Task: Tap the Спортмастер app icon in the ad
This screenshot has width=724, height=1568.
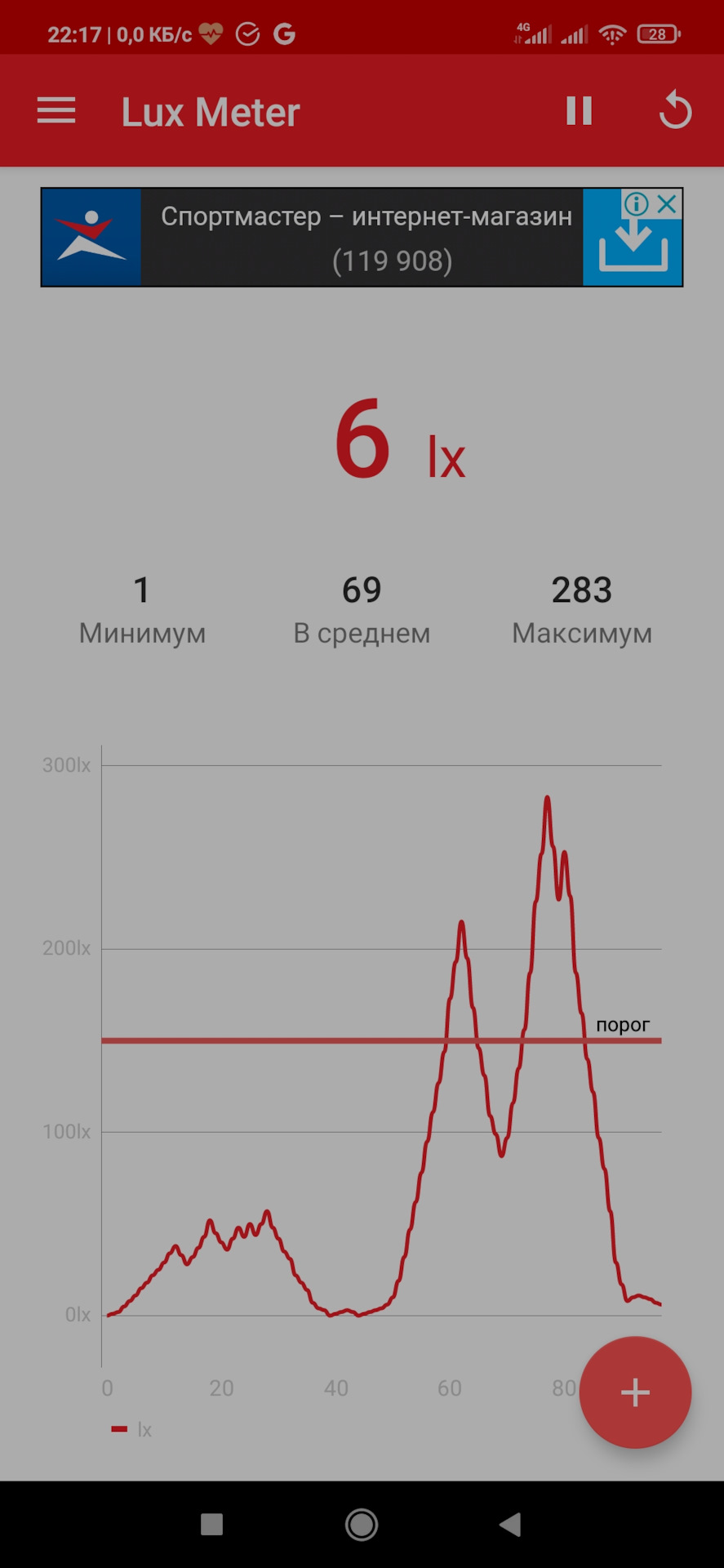Action: click(x=90, y=236)
